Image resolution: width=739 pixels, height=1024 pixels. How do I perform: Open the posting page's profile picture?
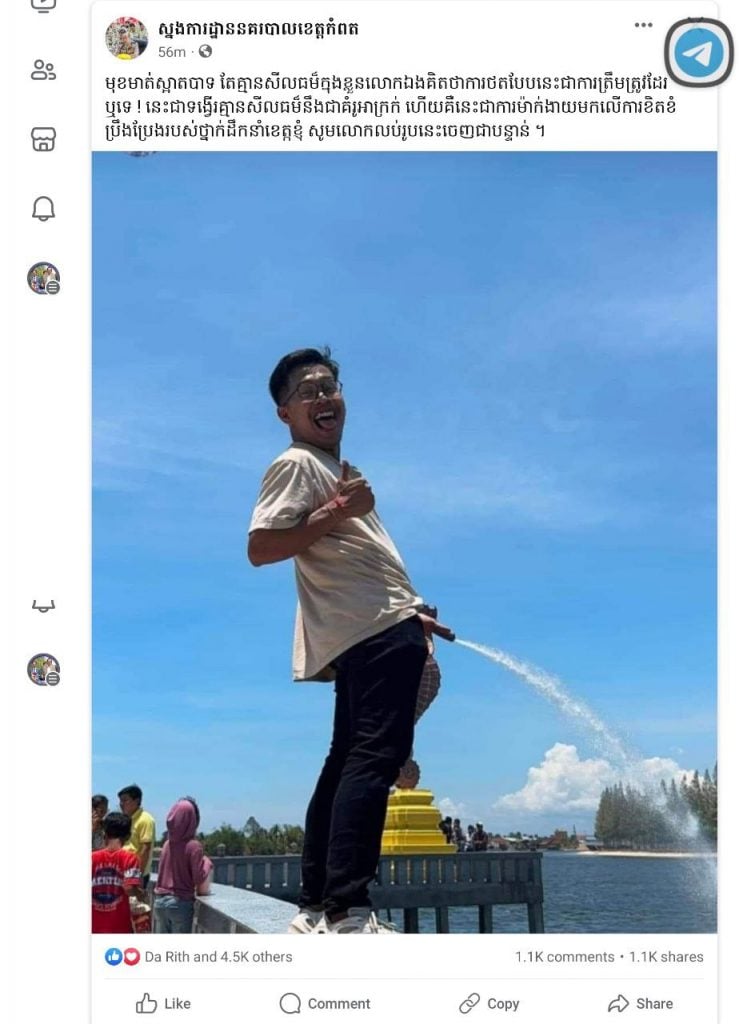[127, 38]
